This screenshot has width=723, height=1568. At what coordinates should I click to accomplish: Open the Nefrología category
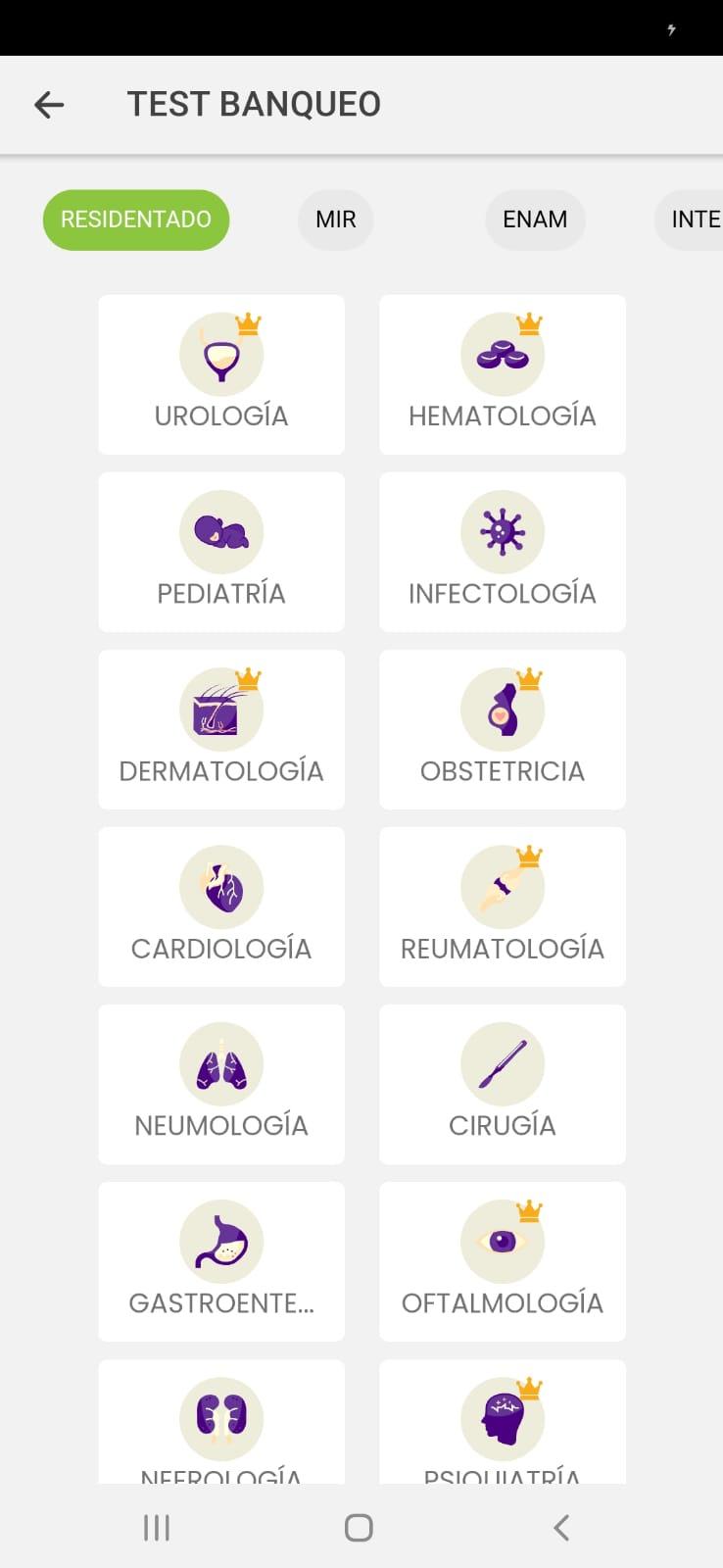(221, 1421)
